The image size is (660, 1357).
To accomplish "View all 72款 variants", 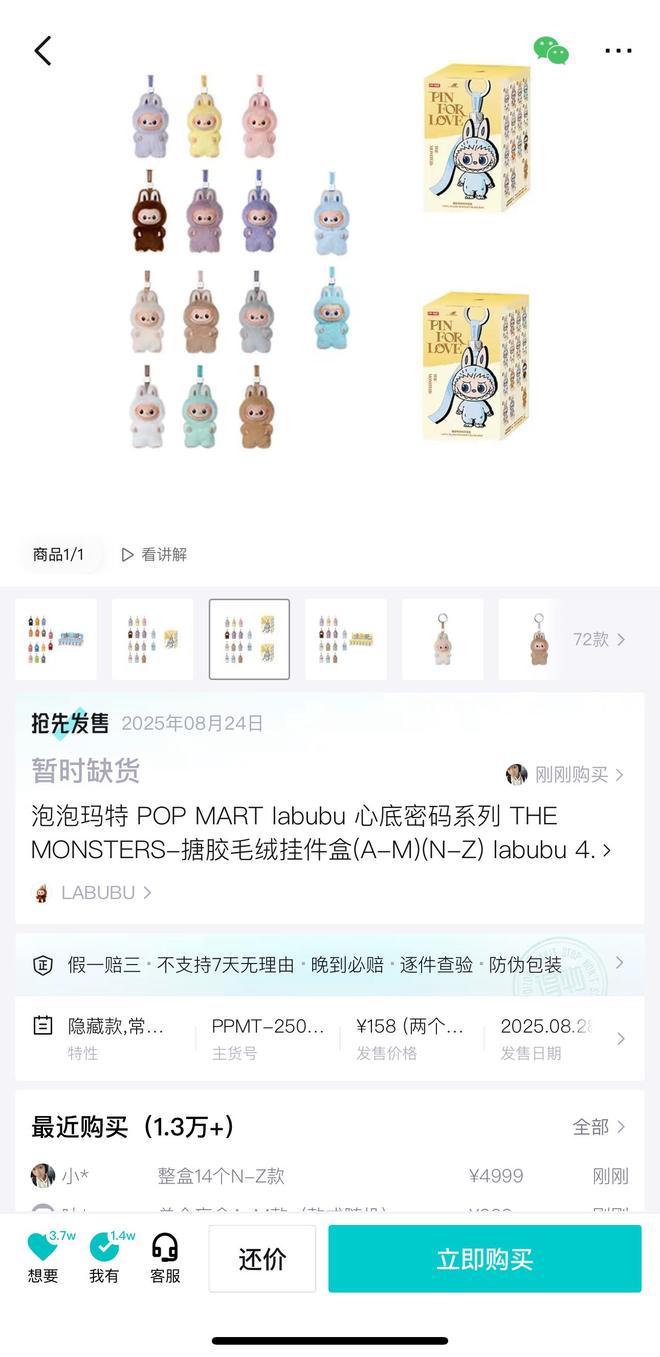I will [x=598, y=640].
